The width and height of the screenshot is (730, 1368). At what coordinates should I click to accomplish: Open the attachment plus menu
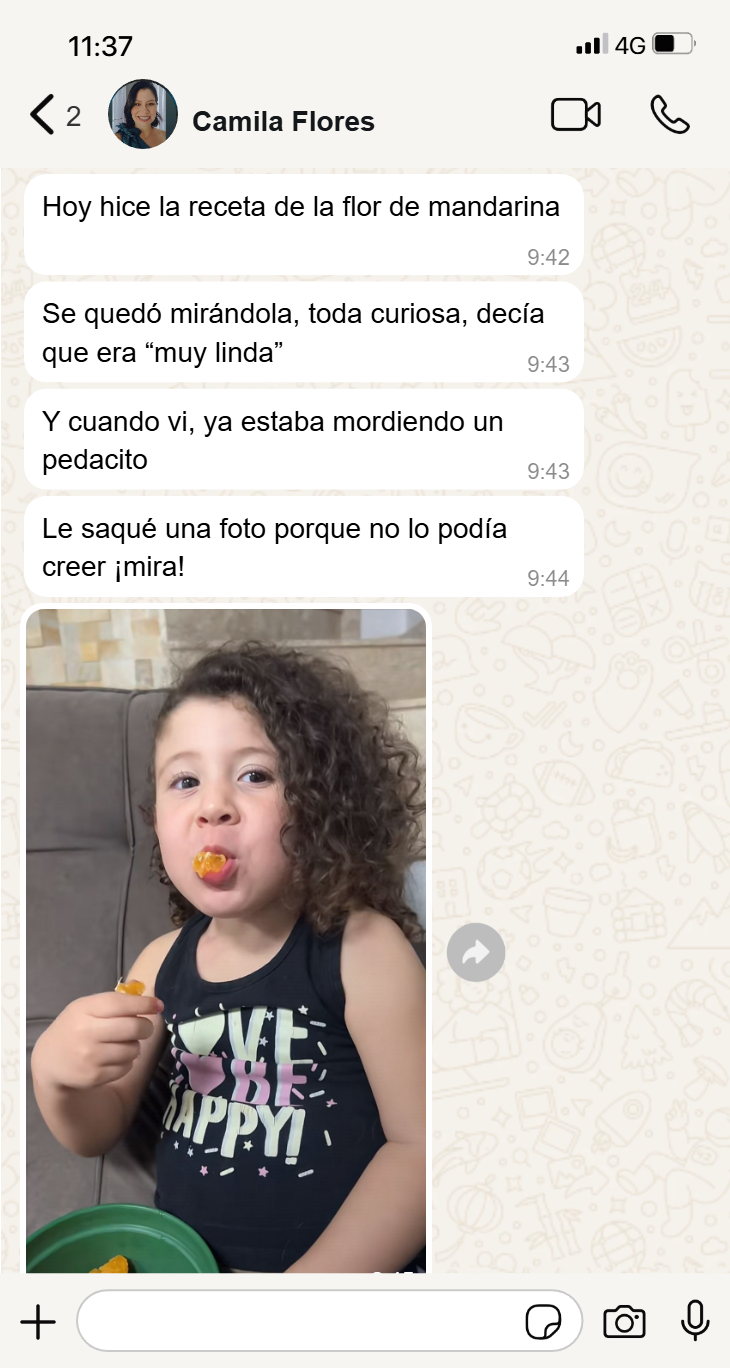[38, 1322]
